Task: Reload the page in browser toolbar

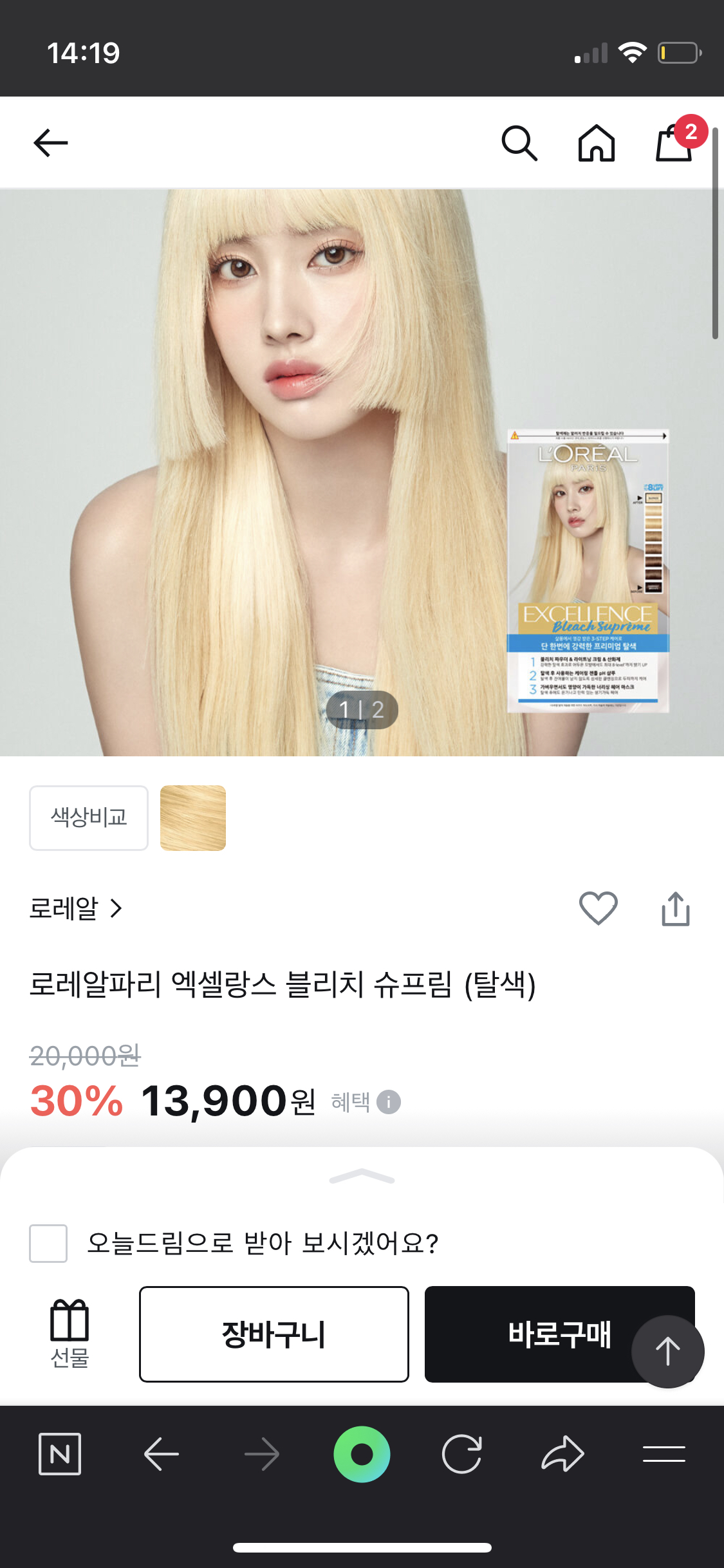Action: [462, 1453]
